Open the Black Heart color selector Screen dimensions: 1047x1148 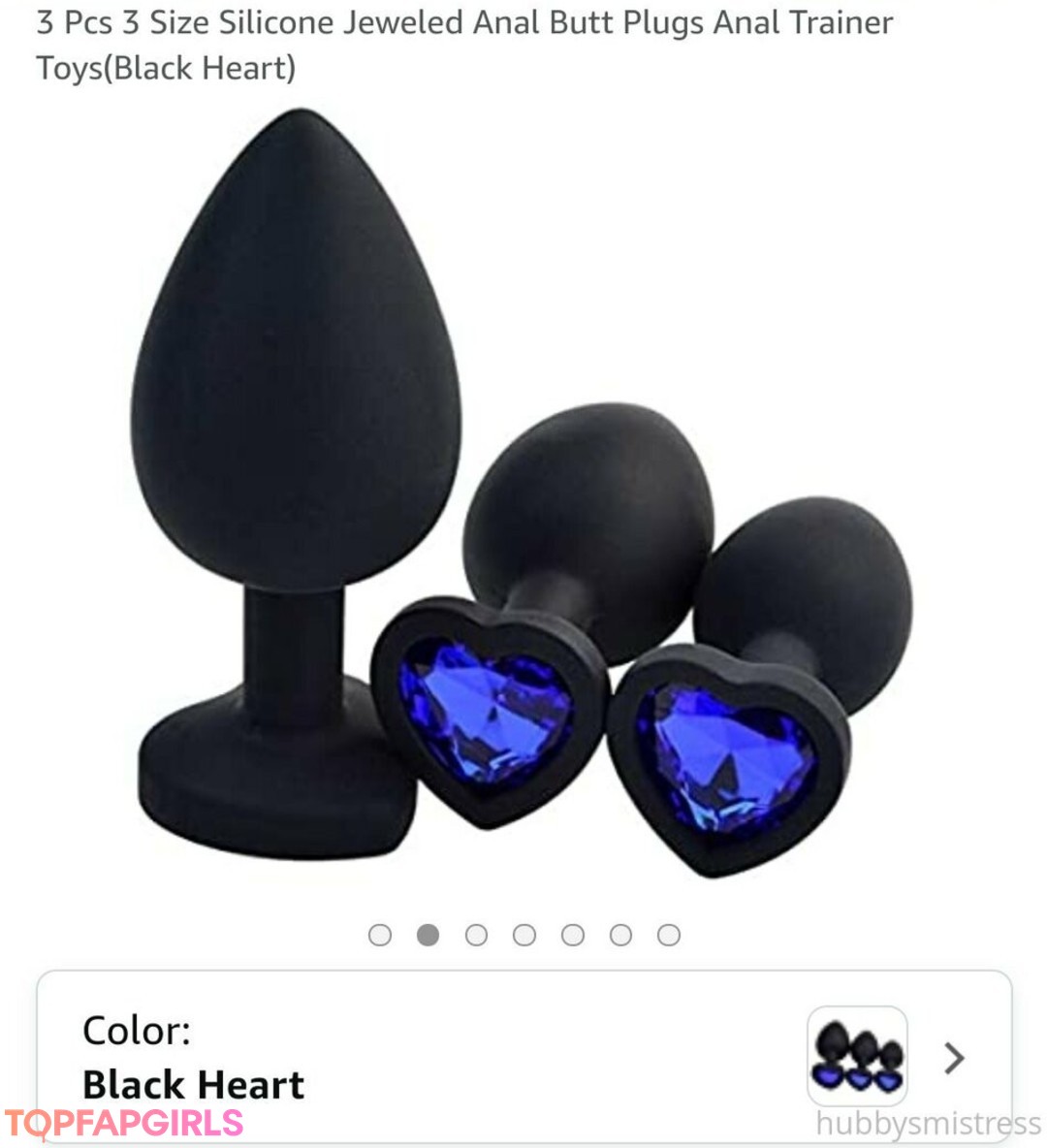pyautogui.click(x=523, y=1057)
